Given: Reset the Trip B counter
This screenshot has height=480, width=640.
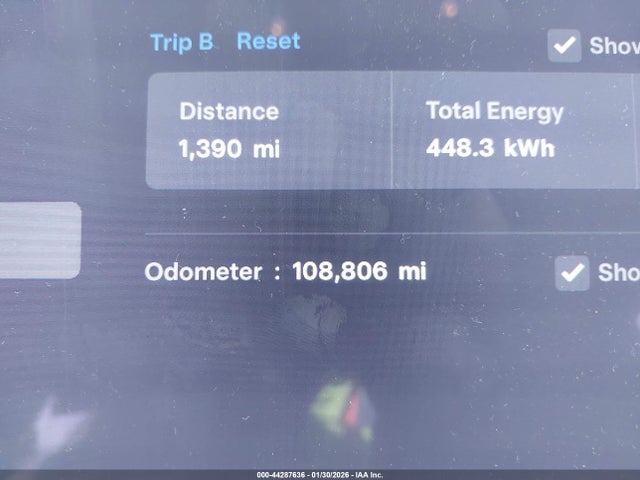Looking at the screenshot, I should point(268,42).
